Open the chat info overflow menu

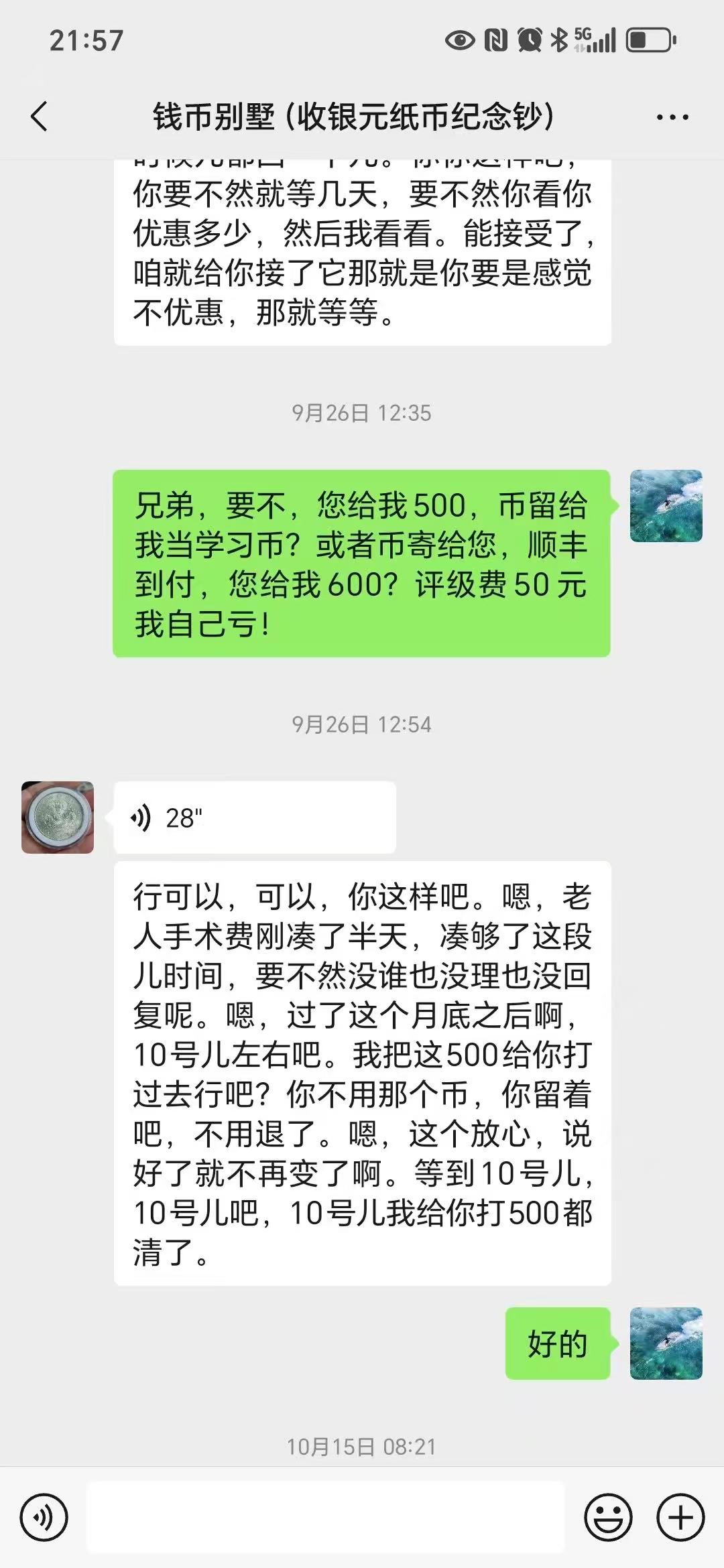click(672, 117)
